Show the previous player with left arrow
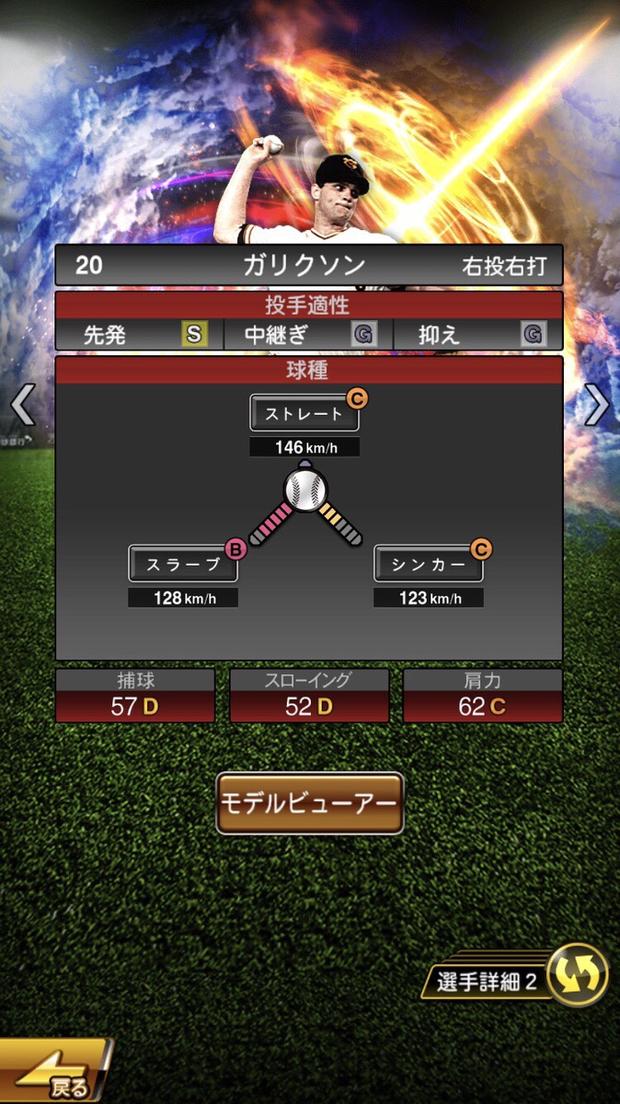Screen dimensions: 620x1104 pyautogui.click(x=22, y=405)
